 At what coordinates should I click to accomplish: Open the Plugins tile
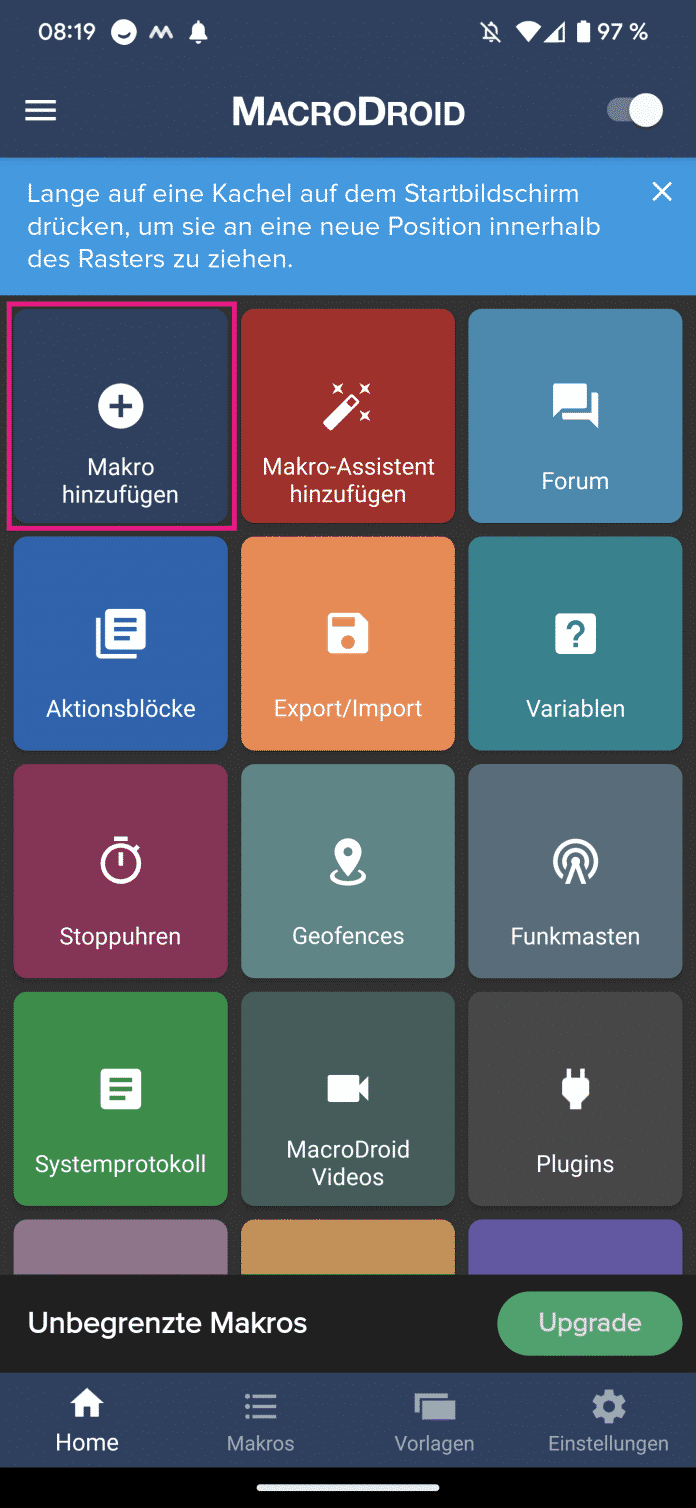[x=575, y=1099]
